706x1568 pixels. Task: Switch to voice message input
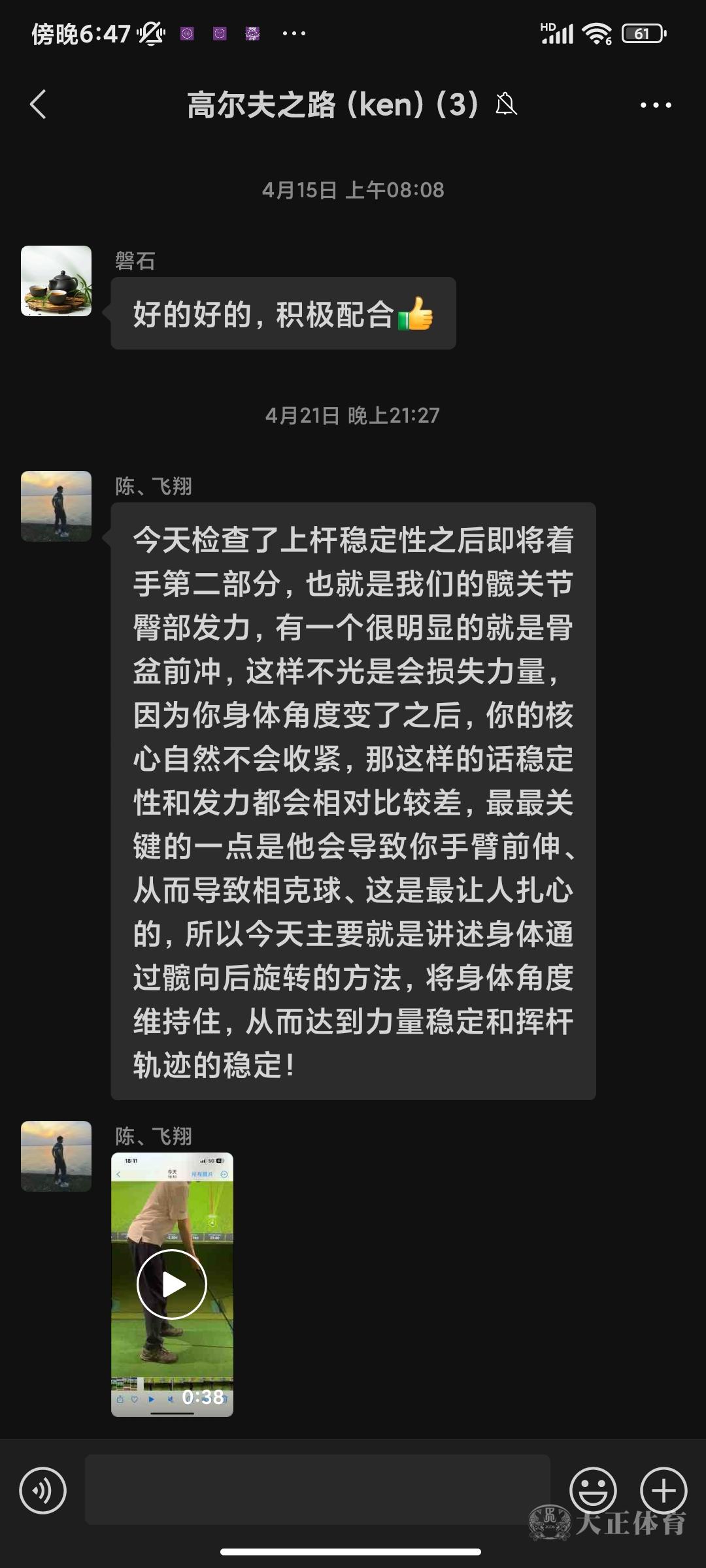[x=43, y=1490]
